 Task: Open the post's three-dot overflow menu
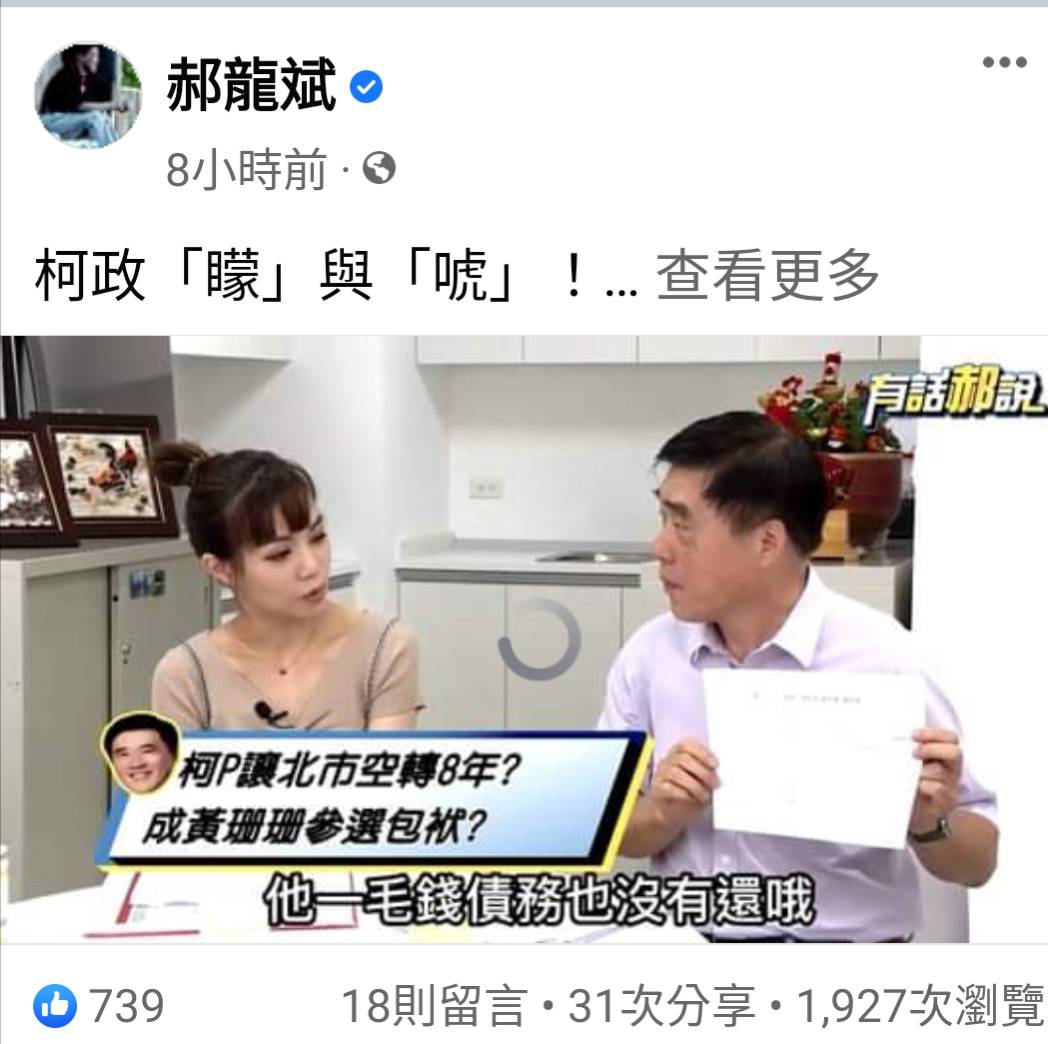(1003, 62)
